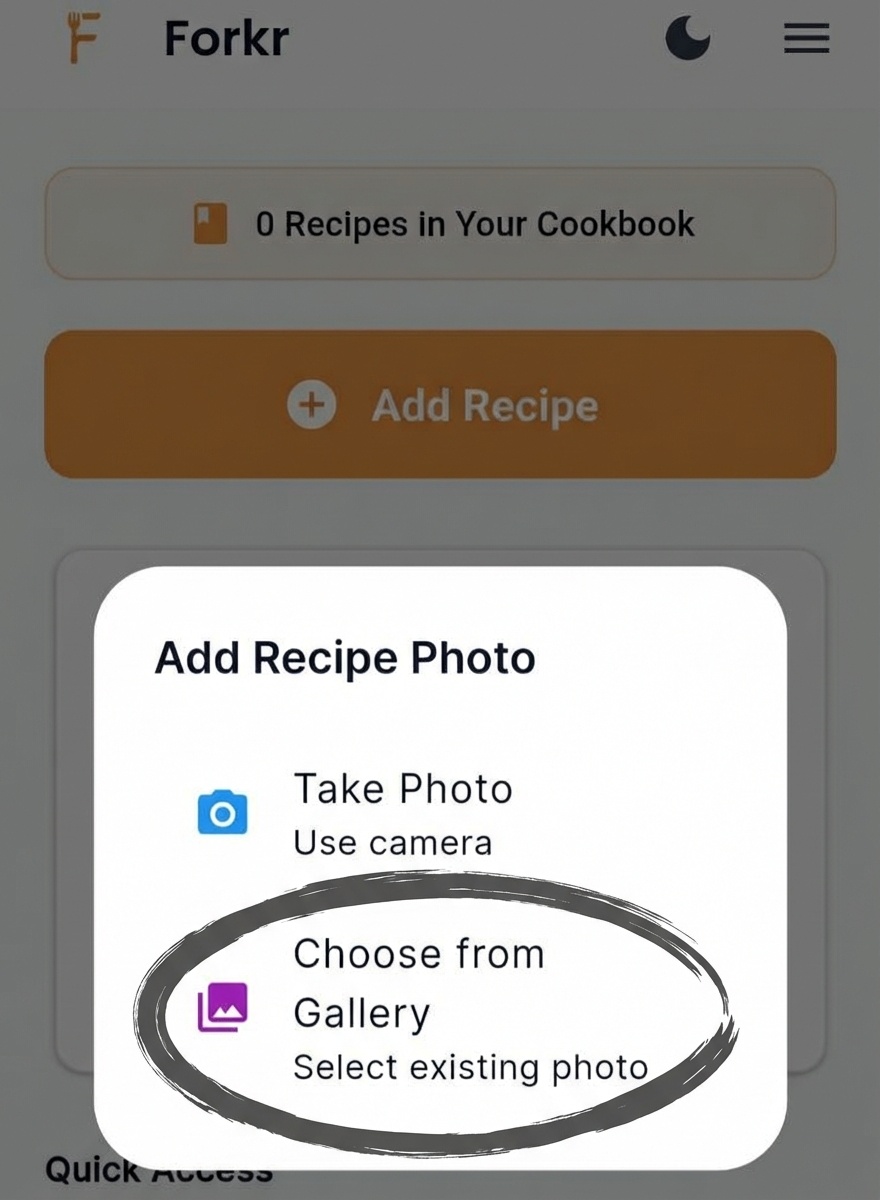Click the Add Recipe Photo dialog title
Image resolution: width=880 pixels, height=1200 pixels.
click(x=345, y=657)
